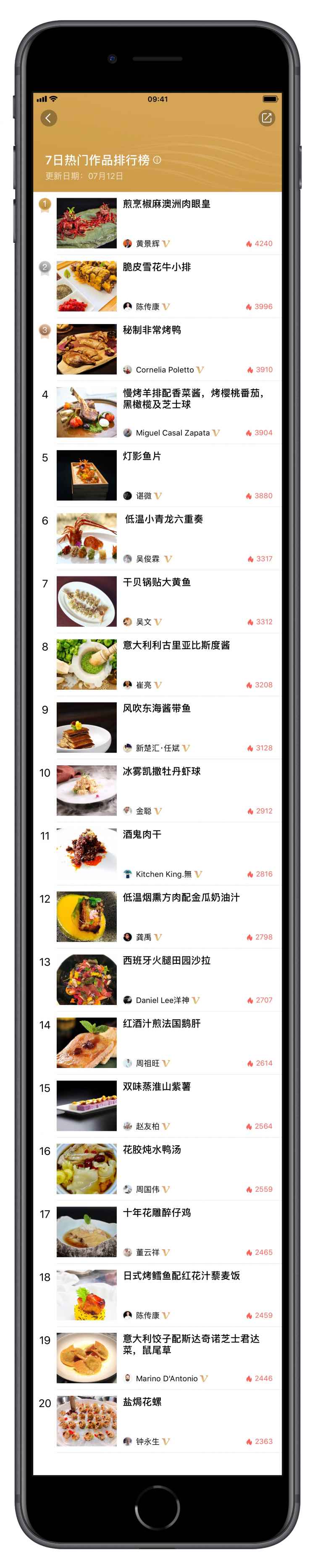Open the dish 煎烹椒麻澳洲肉眼皇

166,204
